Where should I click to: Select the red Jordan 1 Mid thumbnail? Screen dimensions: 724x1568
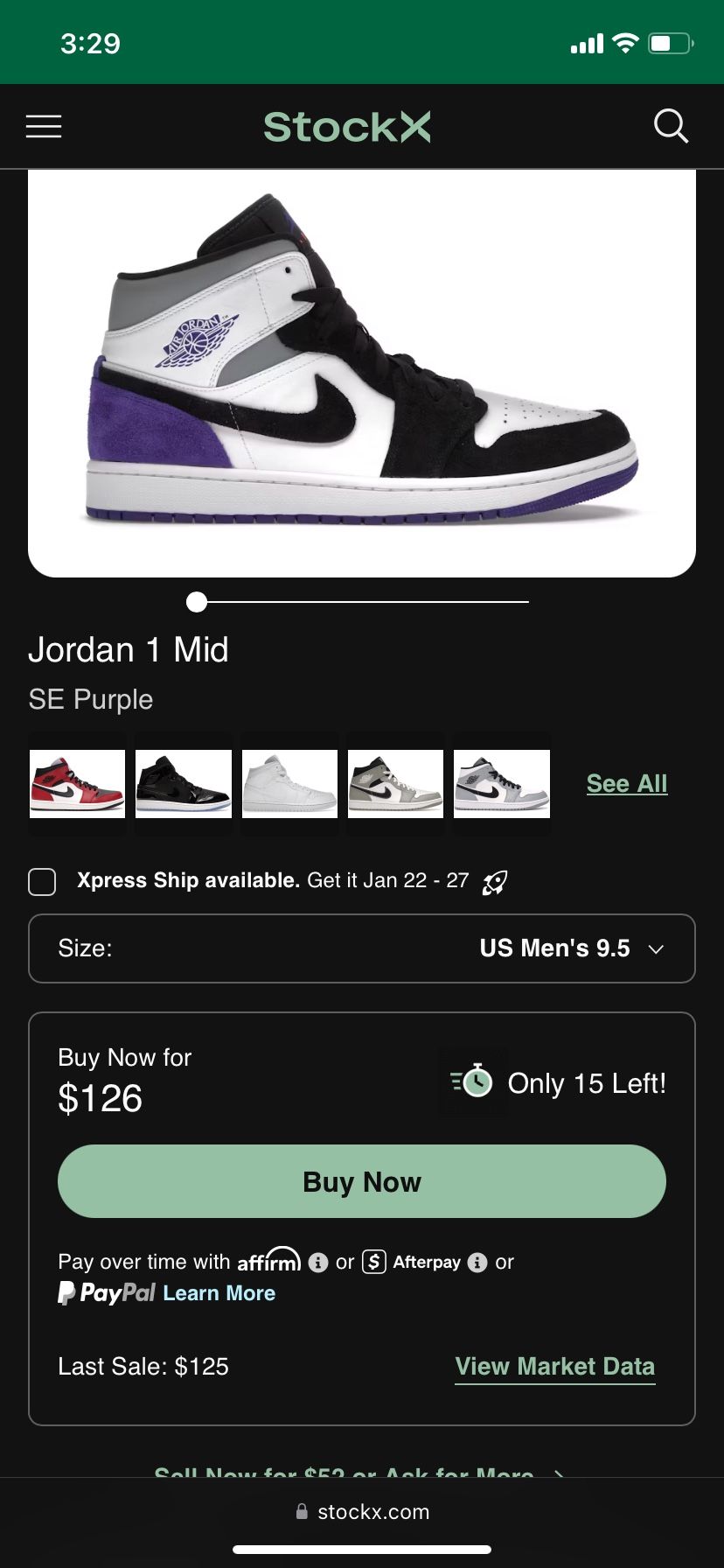(77, 783)
